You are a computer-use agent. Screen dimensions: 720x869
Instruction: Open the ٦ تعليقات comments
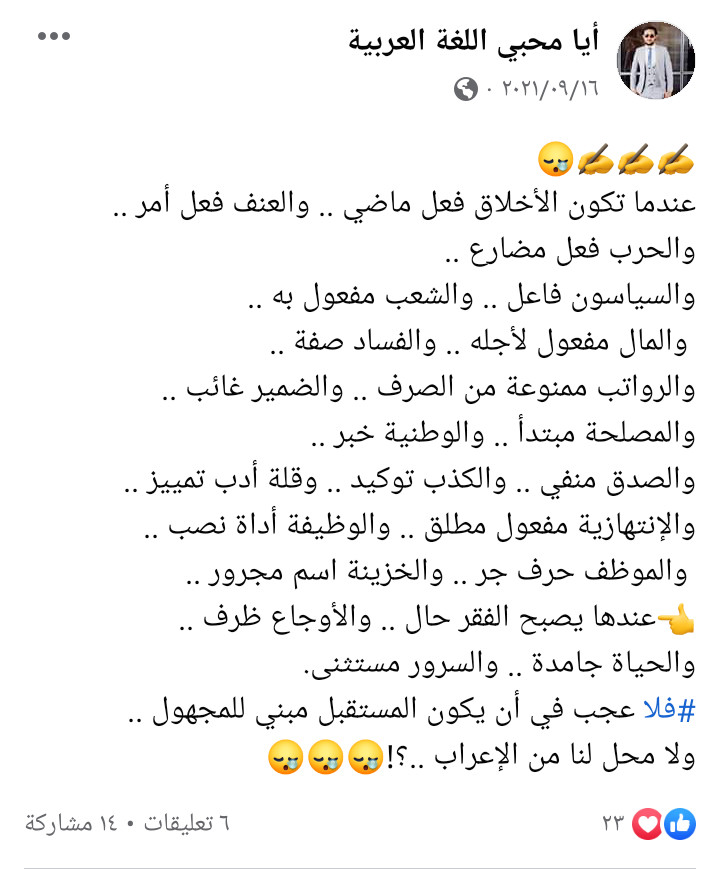pyautogui.click(x=185, y=823)
